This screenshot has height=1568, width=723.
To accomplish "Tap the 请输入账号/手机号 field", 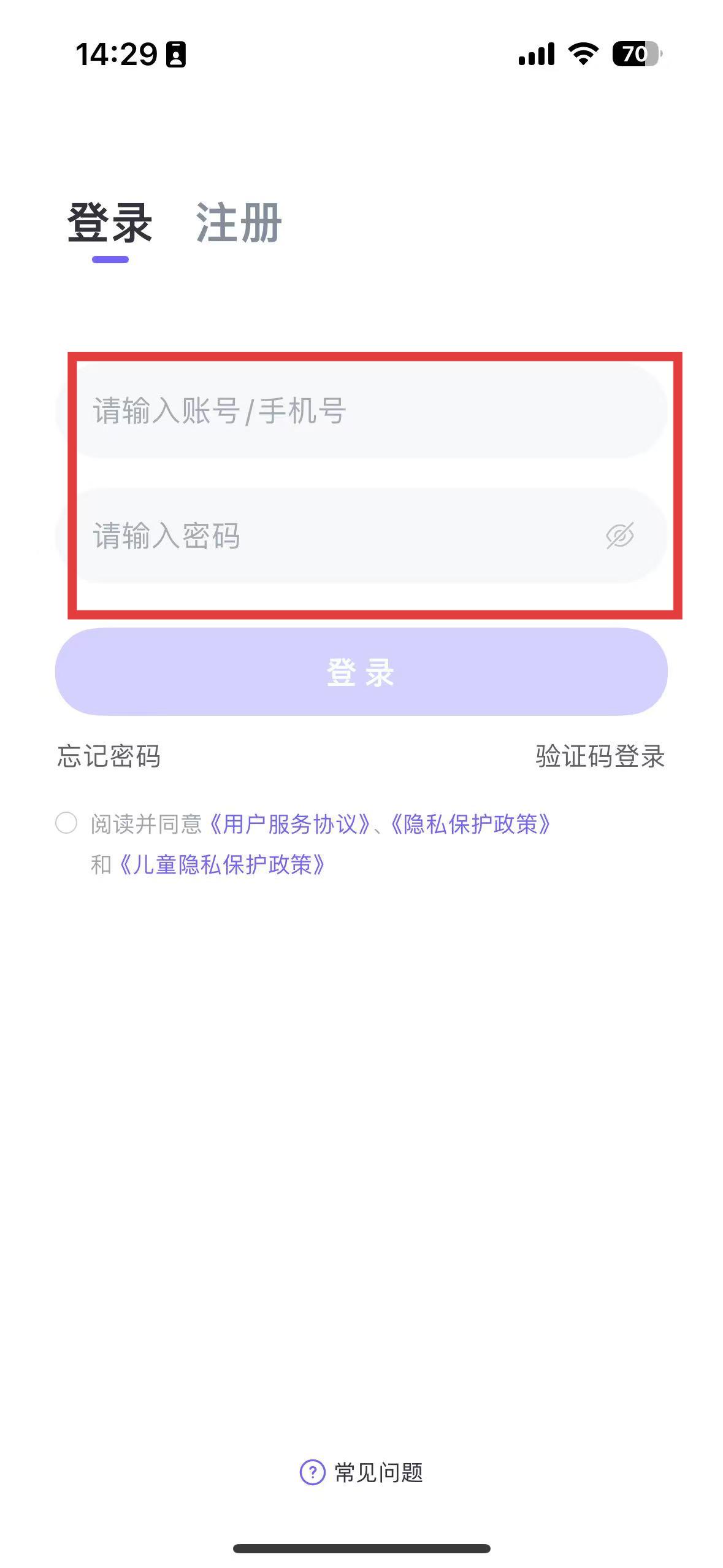I will (x=361, y=410).
